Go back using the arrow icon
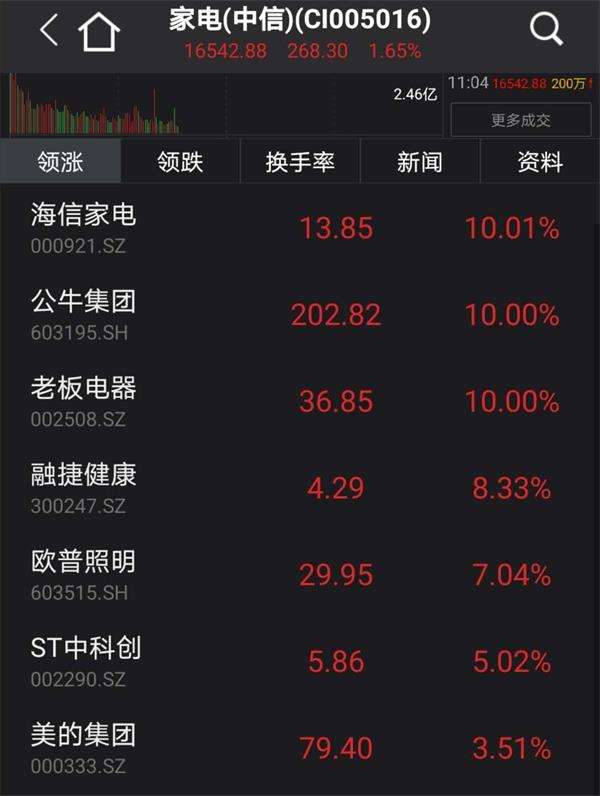 point(48,31)
